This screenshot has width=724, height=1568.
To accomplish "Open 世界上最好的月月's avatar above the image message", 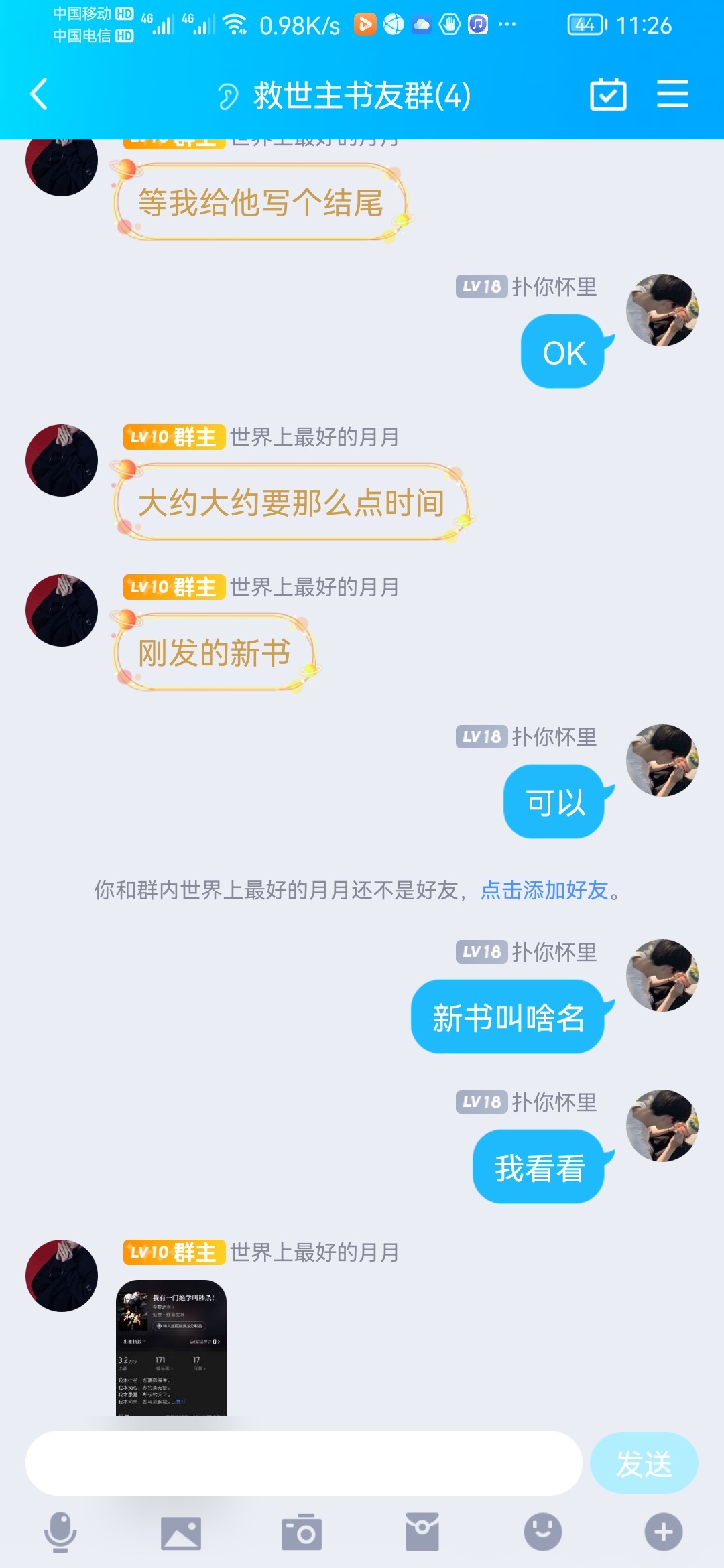I will [62, 1275].
